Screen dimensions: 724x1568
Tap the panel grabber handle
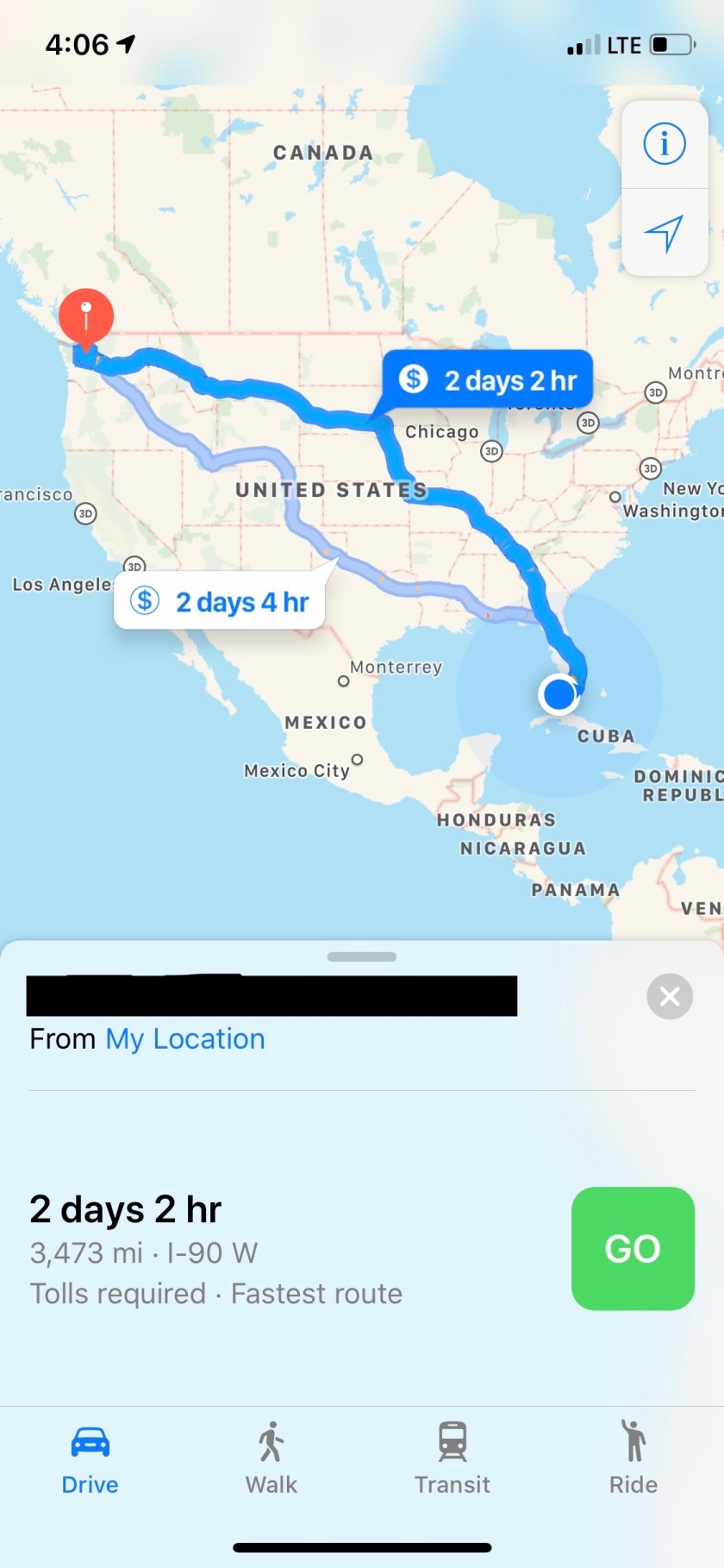362,956
